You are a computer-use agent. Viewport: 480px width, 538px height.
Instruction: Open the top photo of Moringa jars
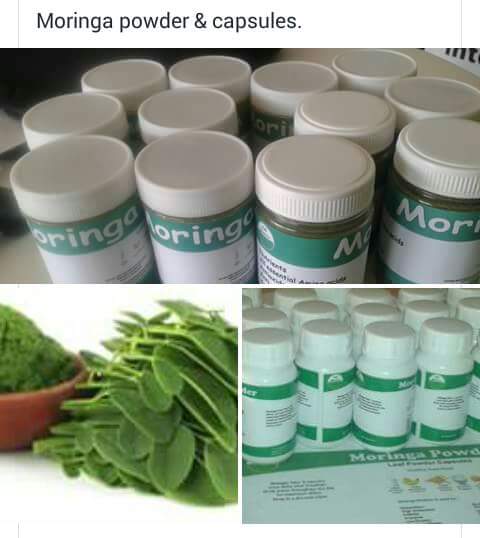pos(240,166)
